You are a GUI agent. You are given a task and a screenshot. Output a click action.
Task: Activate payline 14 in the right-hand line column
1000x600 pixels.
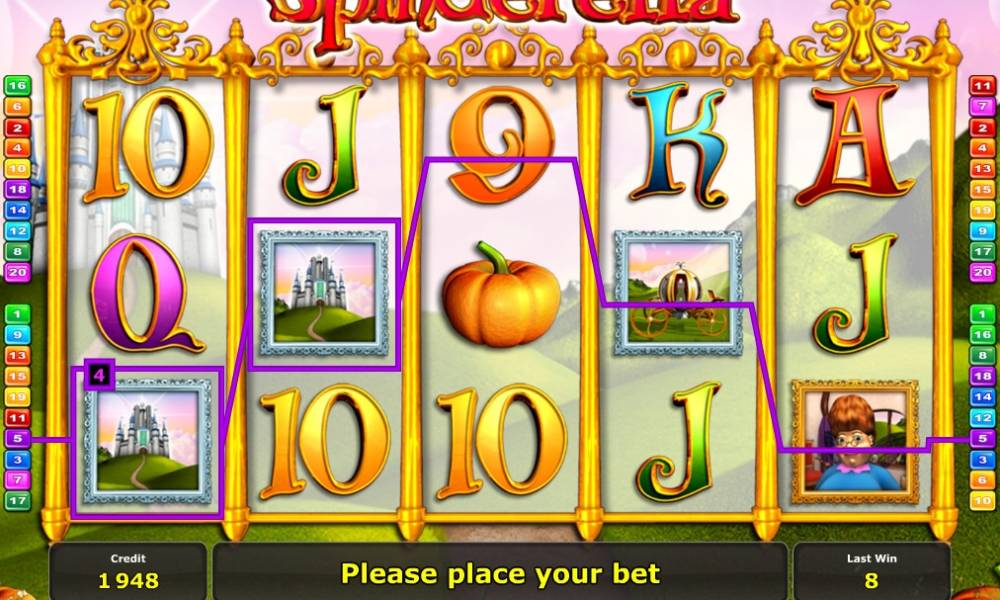[x=981, y=397]
